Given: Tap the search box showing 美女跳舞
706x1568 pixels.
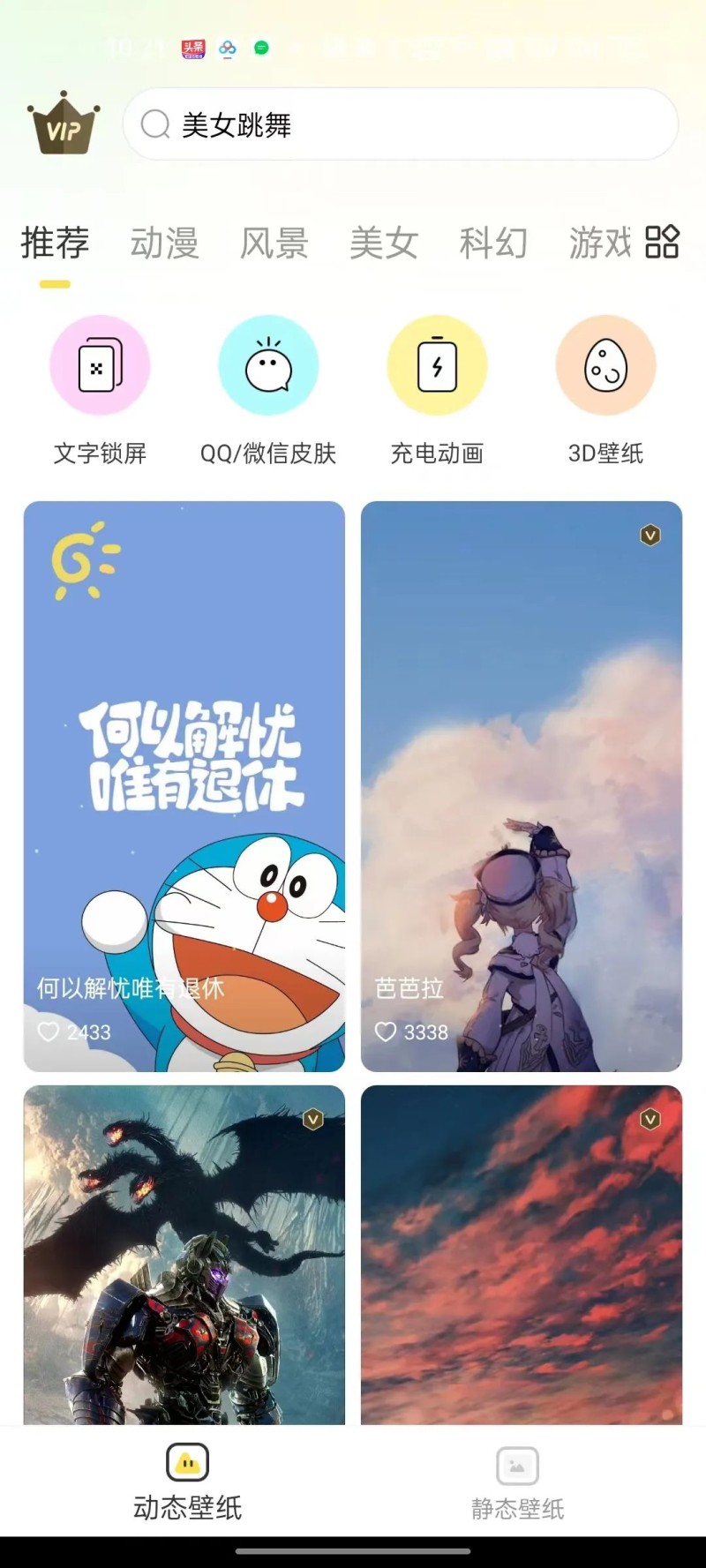Looking at the screenshot, I should [400, 124].
